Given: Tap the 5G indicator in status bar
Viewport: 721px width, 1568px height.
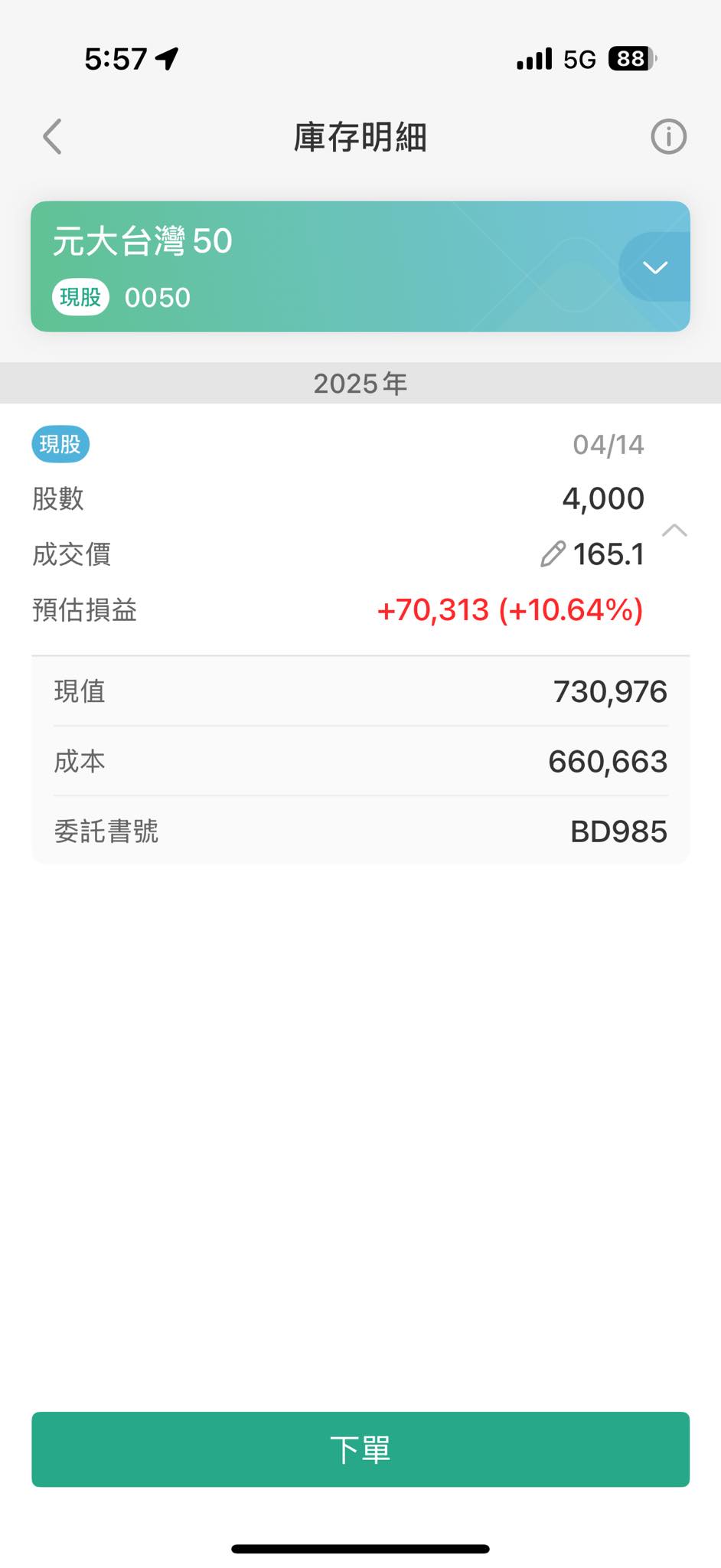Looking at the screenshot, I should pyautogui.click(x=579, y=57).
